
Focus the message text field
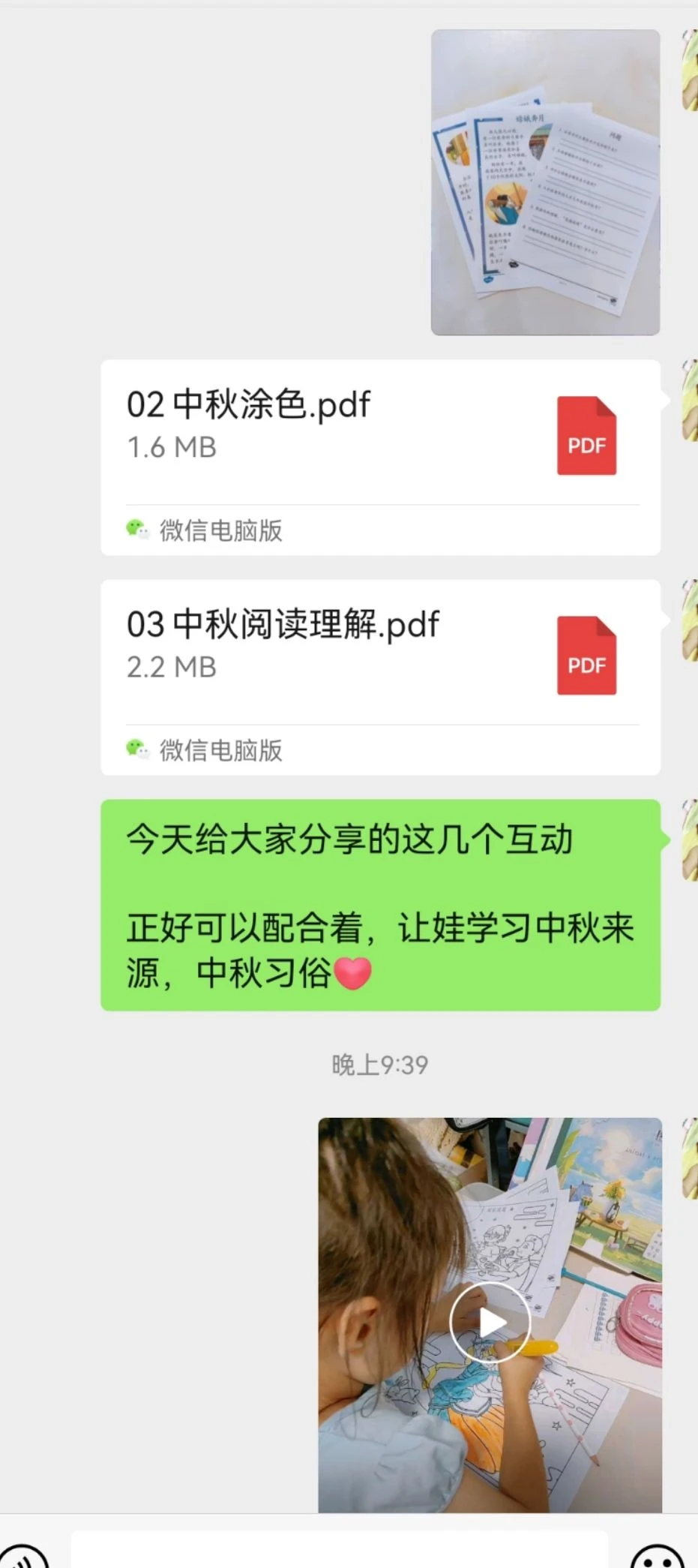(x=339, y=1551)
